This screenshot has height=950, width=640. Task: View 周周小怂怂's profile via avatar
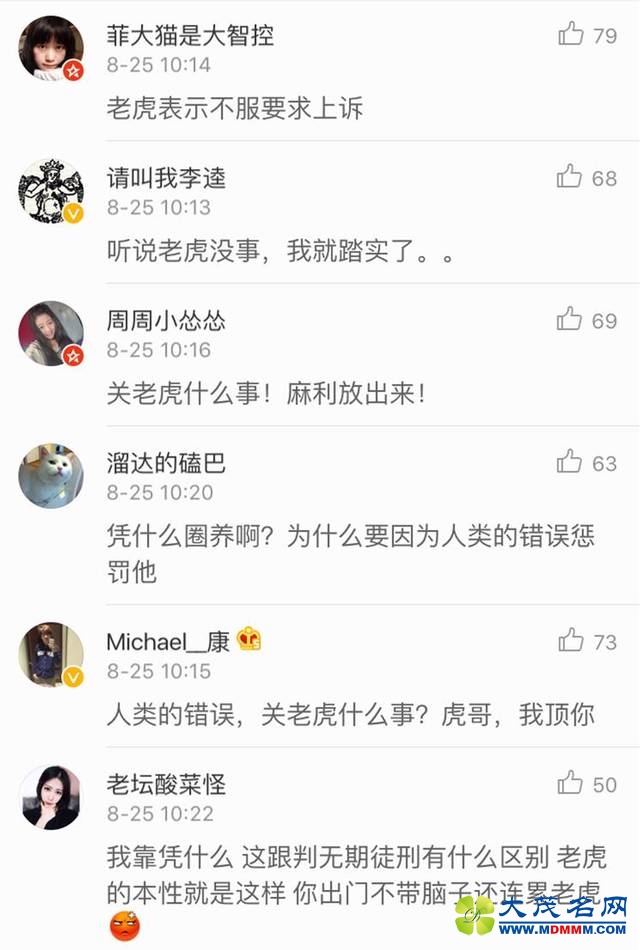click(51, 334)
